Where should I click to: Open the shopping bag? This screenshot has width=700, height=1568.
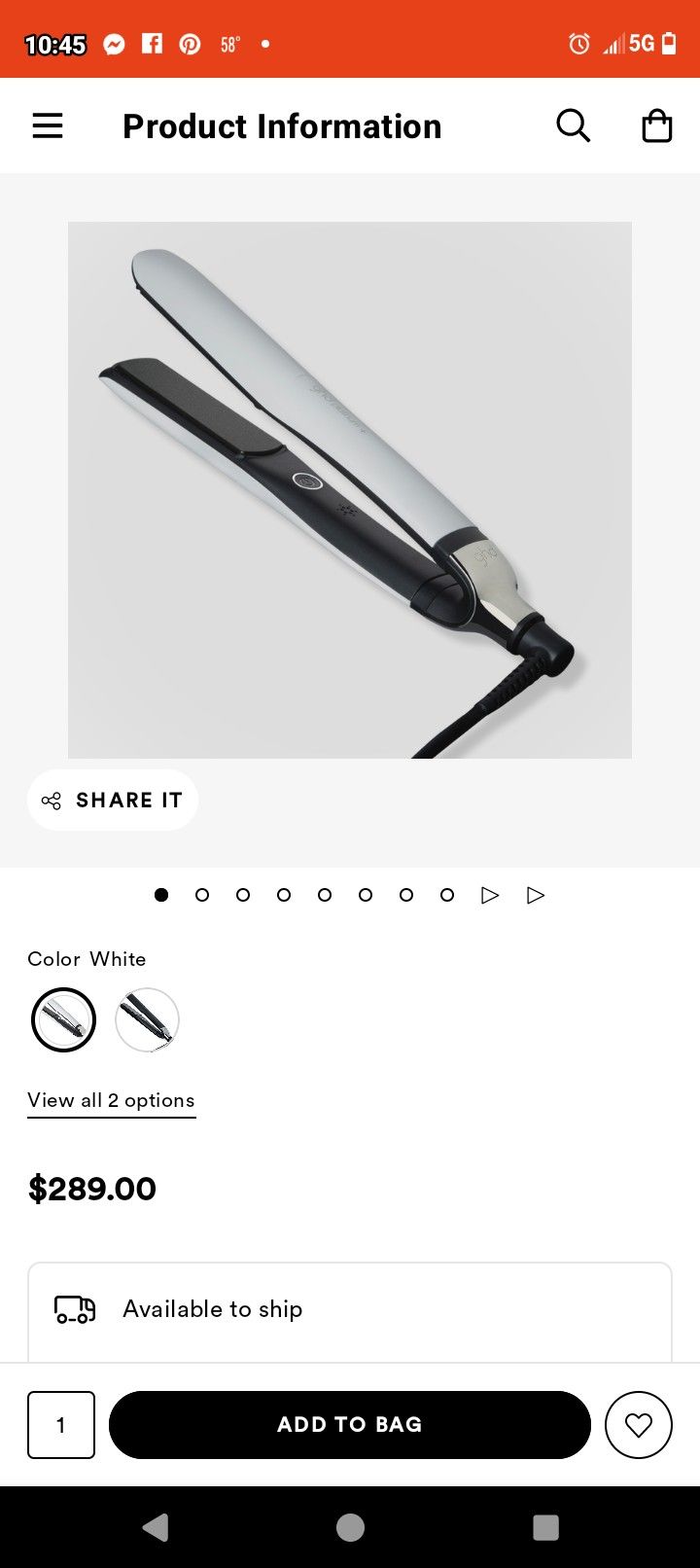[657, 125]
